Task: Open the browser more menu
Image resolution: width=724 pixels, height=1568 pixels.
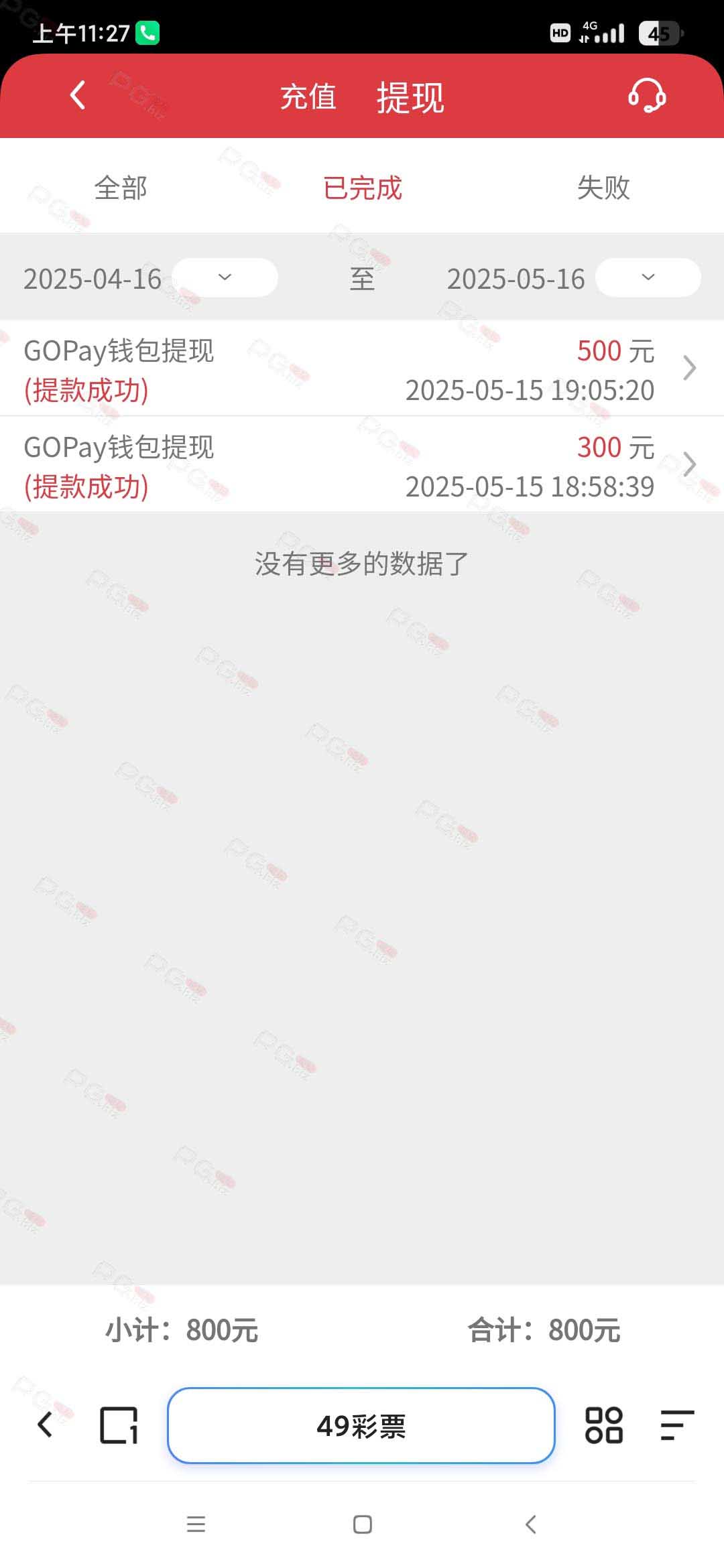Action: point(677,1425)
